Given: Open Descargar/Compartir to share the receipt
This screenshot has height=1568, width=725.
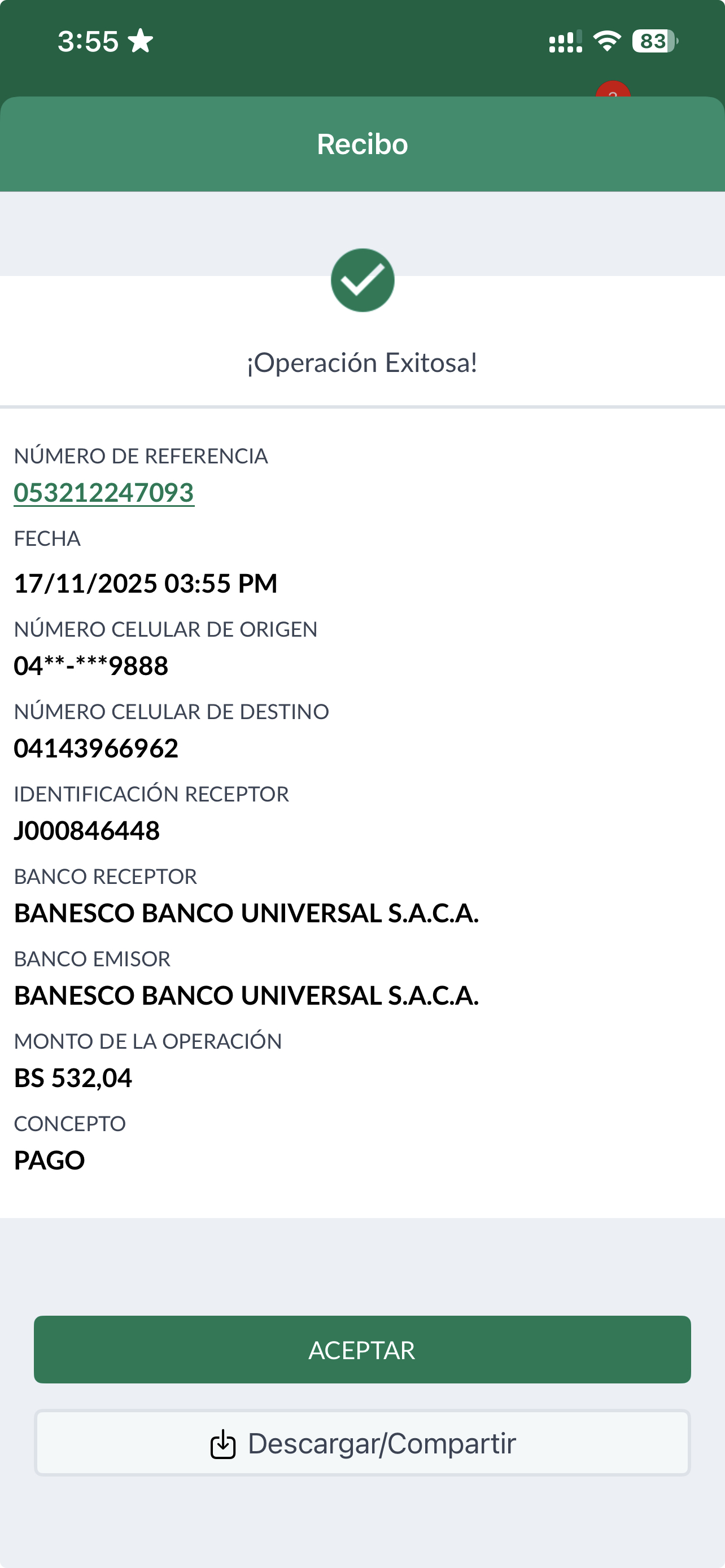Looking at the screenshot, I should point(362,1443).
